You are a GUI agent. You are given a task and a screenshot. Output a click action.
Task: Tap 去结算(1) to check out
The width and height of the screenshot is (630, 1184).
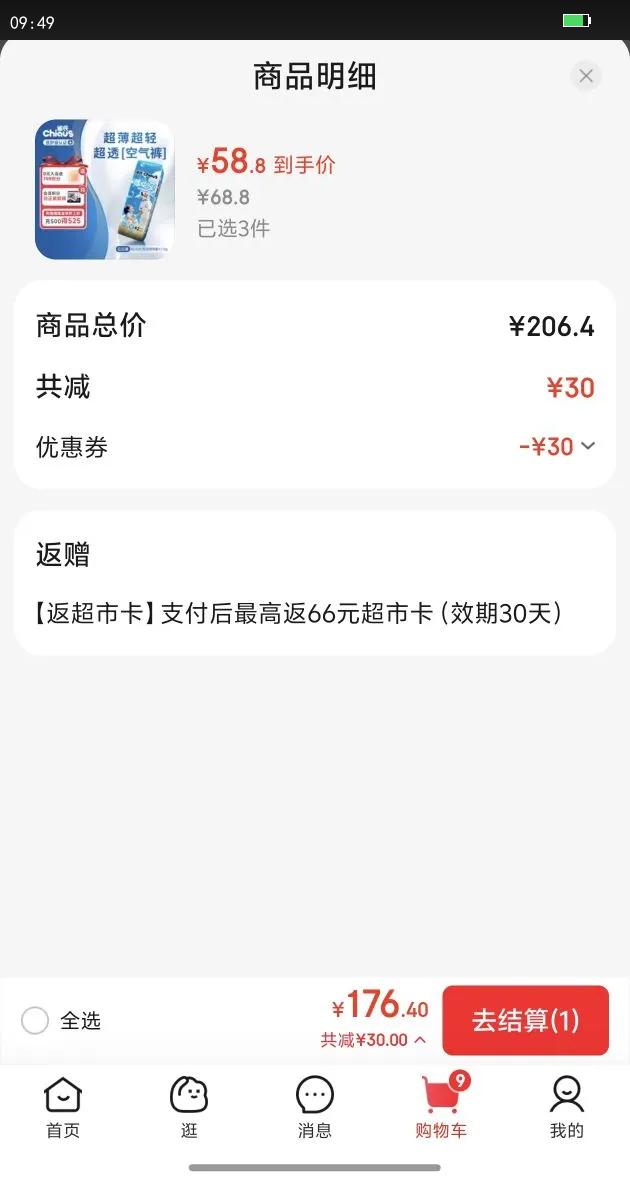pyautogui.click(x=525, y=1021)
